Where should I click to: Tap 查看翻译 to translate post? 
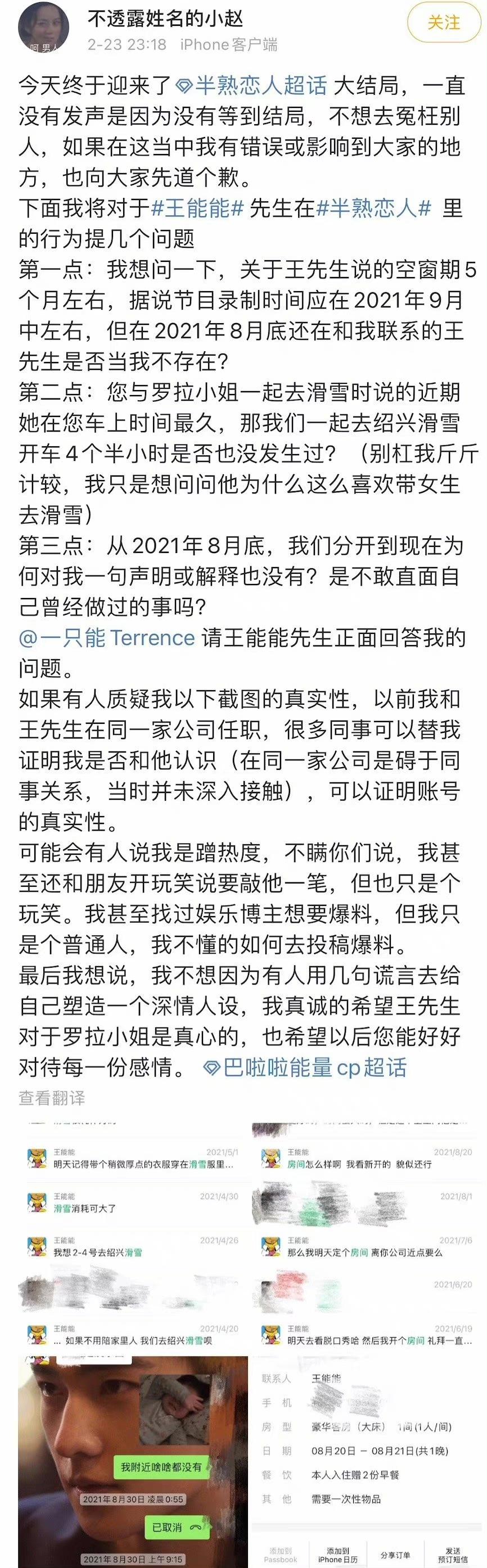[52, 1098]
